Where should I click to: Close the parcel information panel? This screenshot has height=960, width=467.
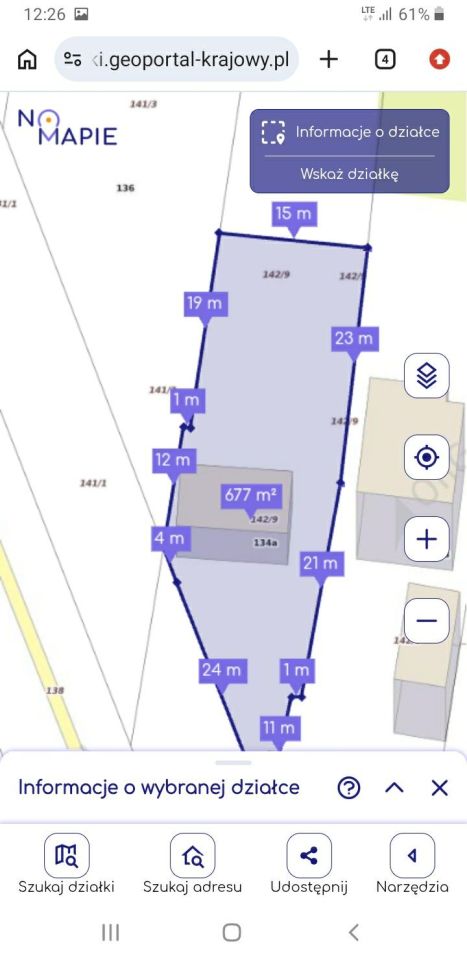point(439,788)
